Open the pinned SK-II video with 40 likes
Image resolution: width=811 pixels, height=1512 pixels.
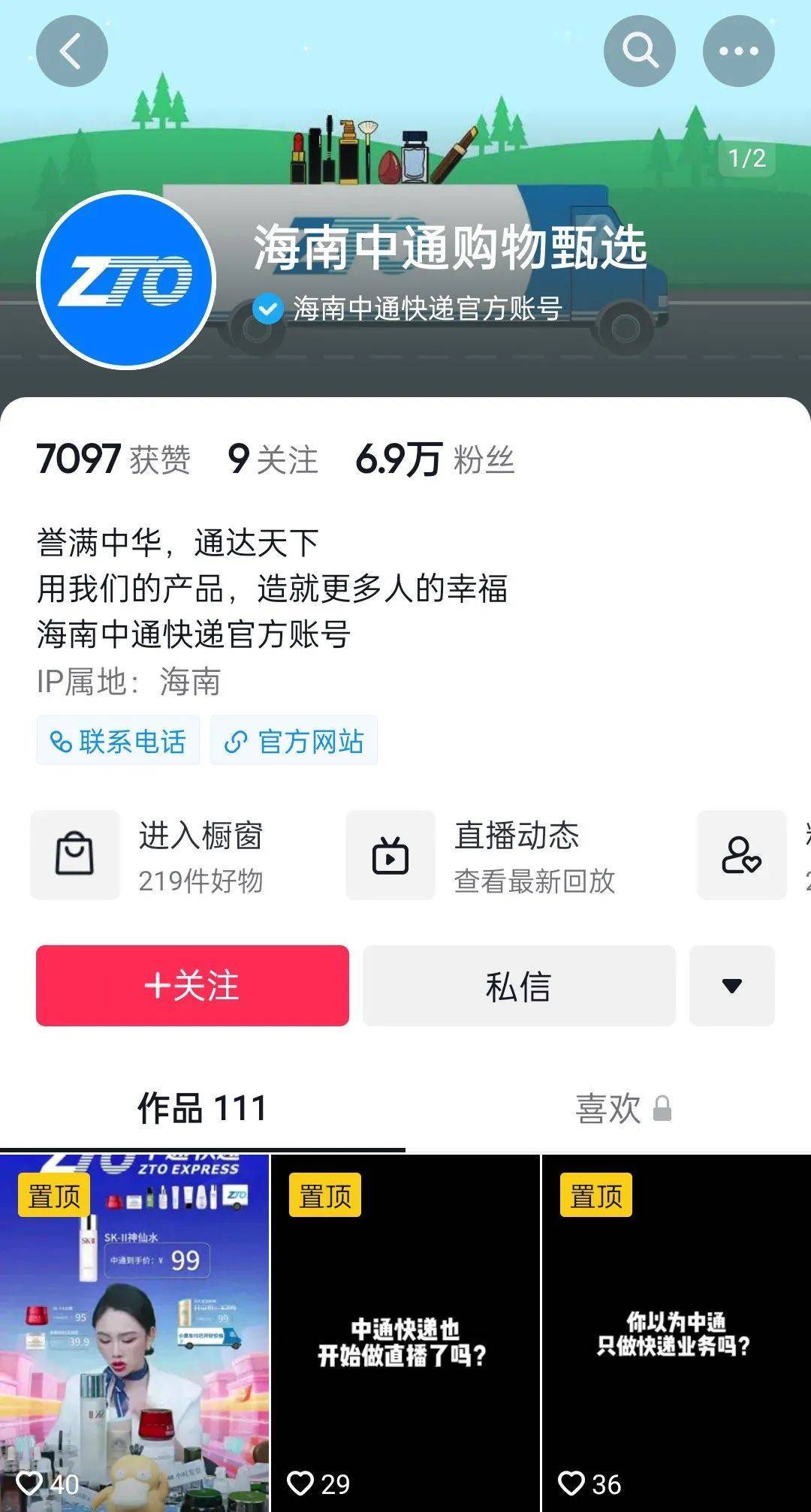click(134, 1333)
